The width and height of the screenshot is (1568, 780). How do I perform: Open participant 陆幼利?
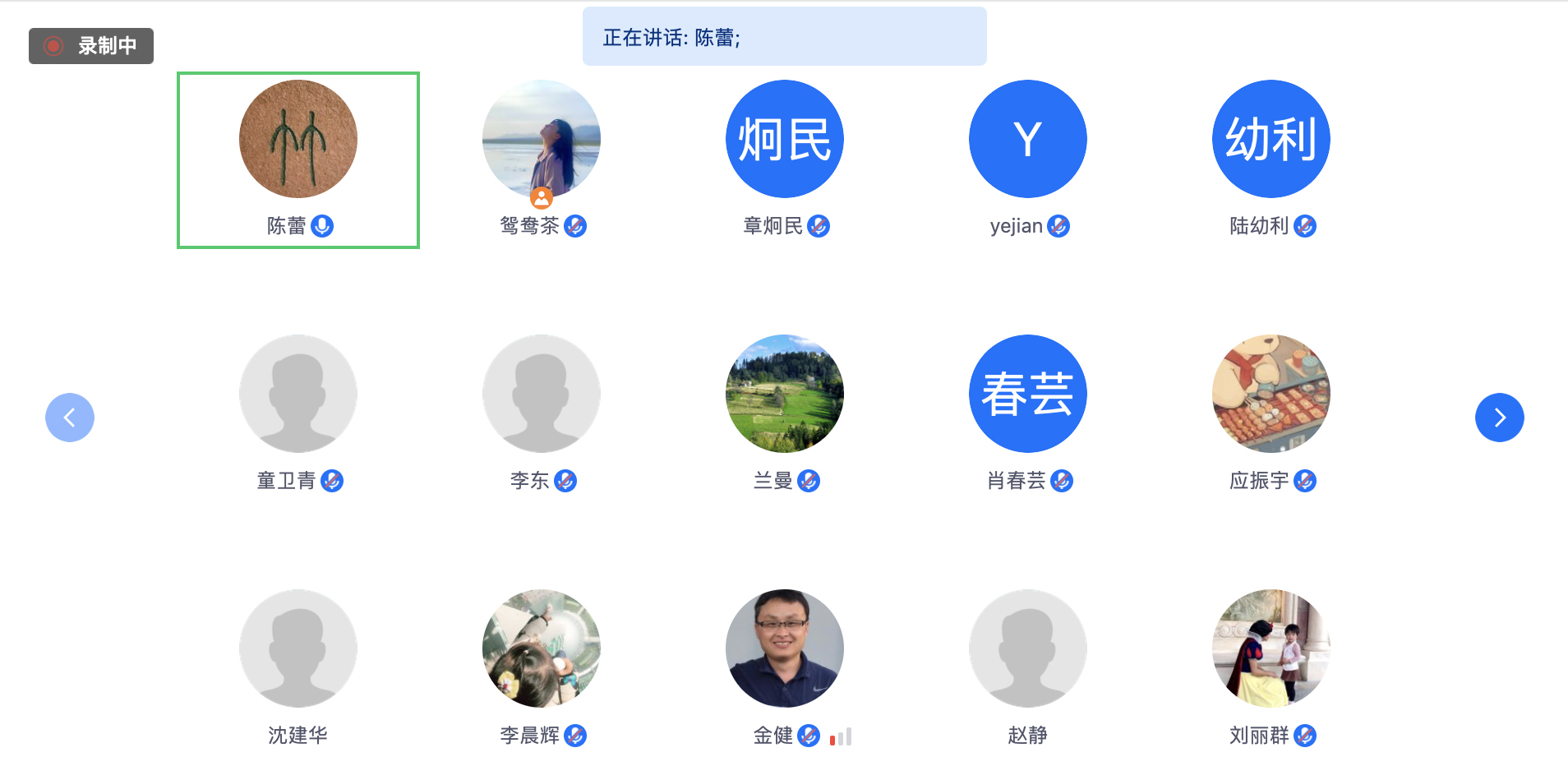point(1271,140)
